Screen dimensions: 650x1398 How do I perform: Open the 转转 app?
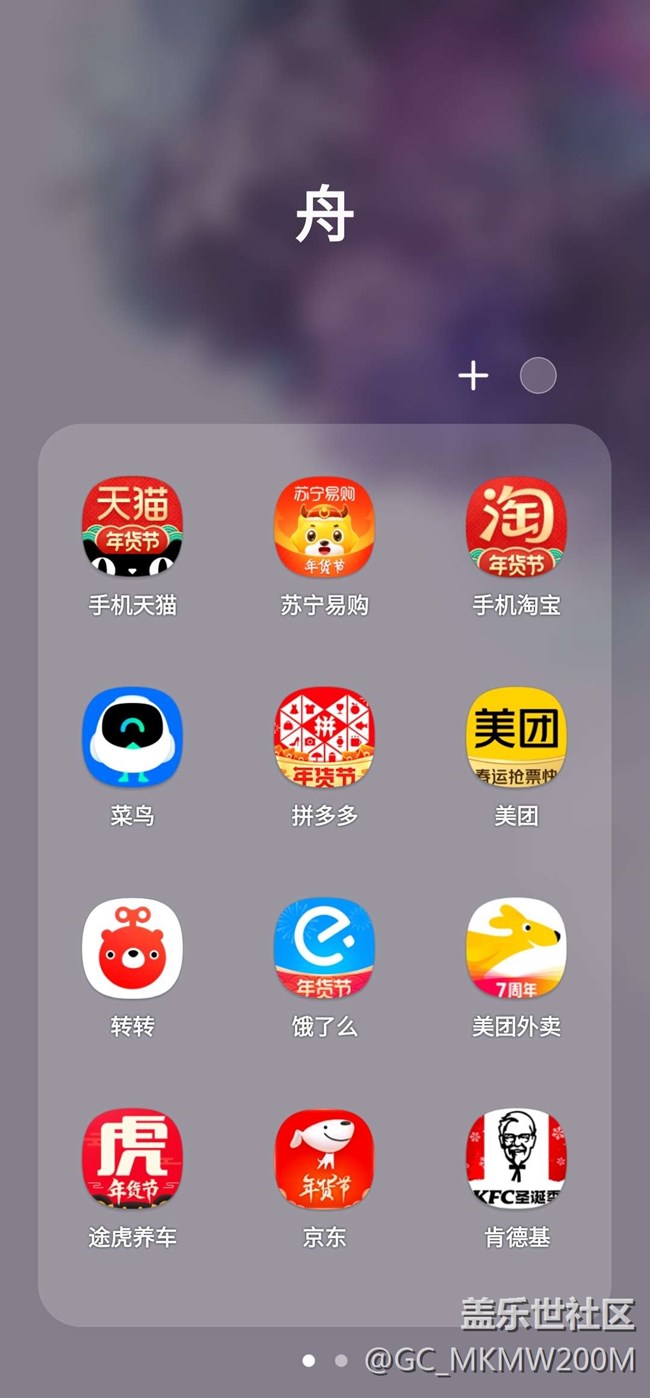click(132, 948)
